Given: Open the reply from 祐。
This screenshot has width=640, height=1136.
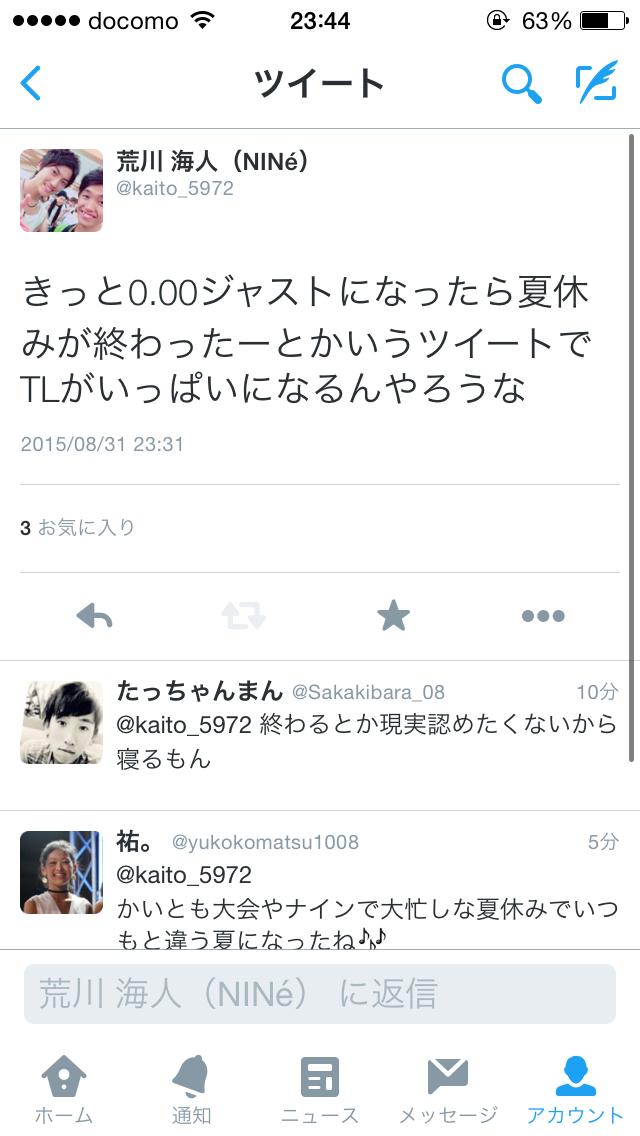Looking at the screenshot, I should pos(366,890).
